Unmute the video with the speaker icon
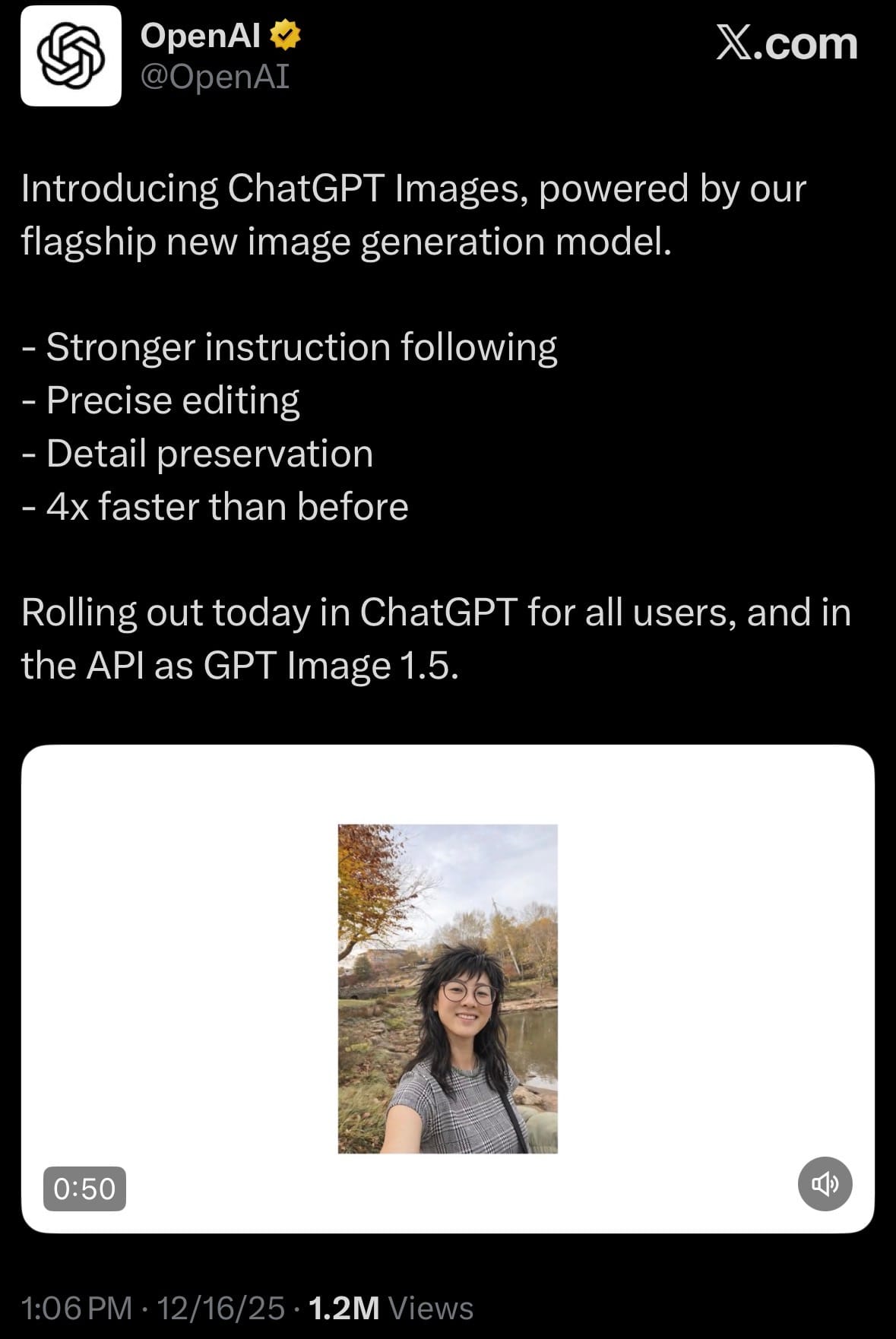Viewport: 896px width, 1339px height. tap(825, 1184)
